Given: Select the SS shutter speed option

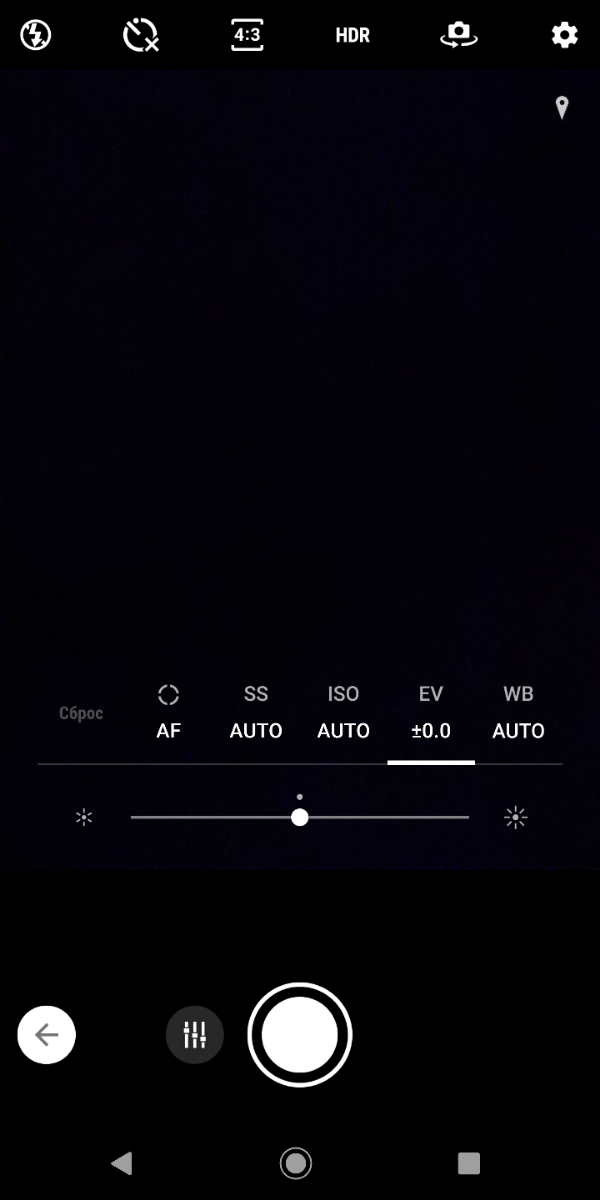Looking at the screenshot, I should click(256, 713).
